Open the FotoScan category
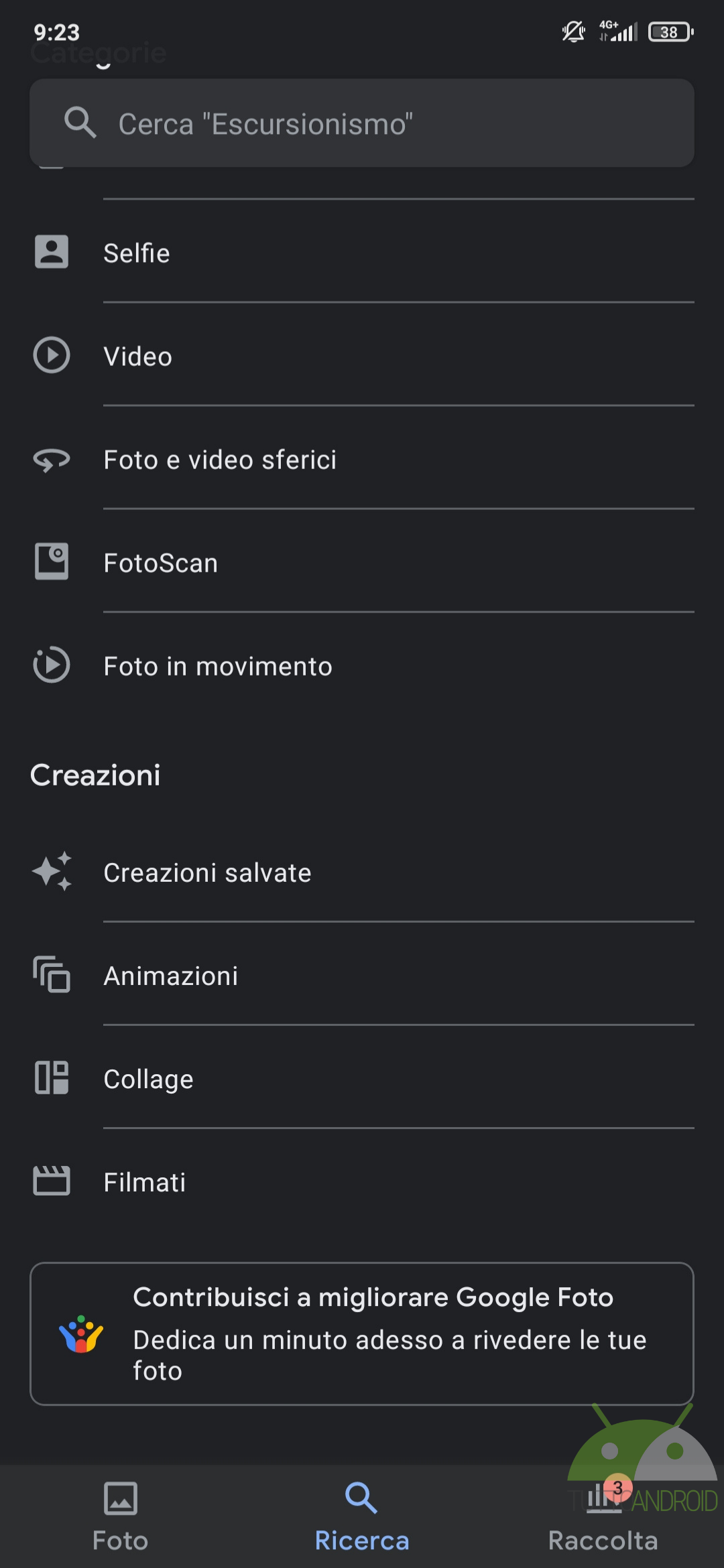724x1568 pixels. point(362,562)
